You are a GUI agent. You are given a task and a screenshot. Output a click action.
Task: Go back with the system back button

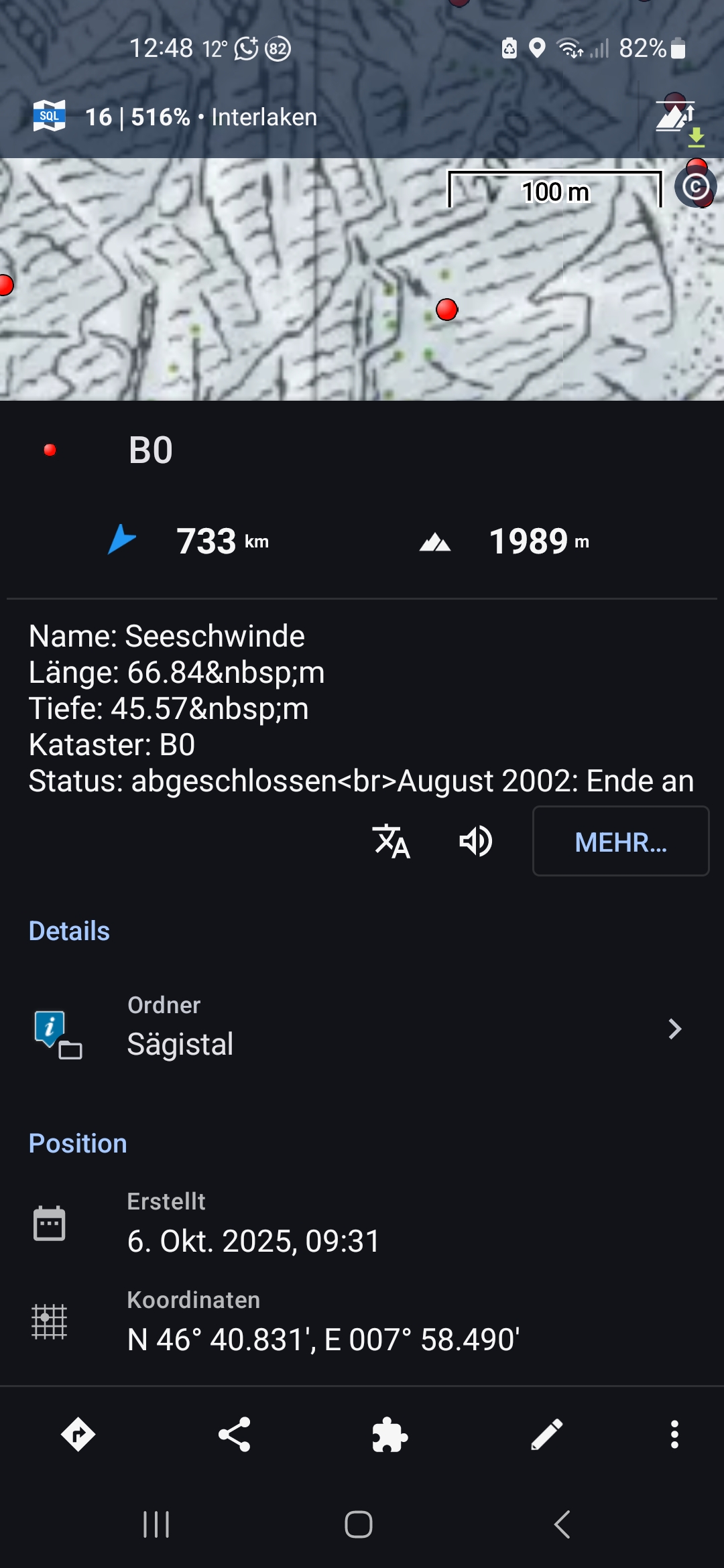pos(562,1524)
